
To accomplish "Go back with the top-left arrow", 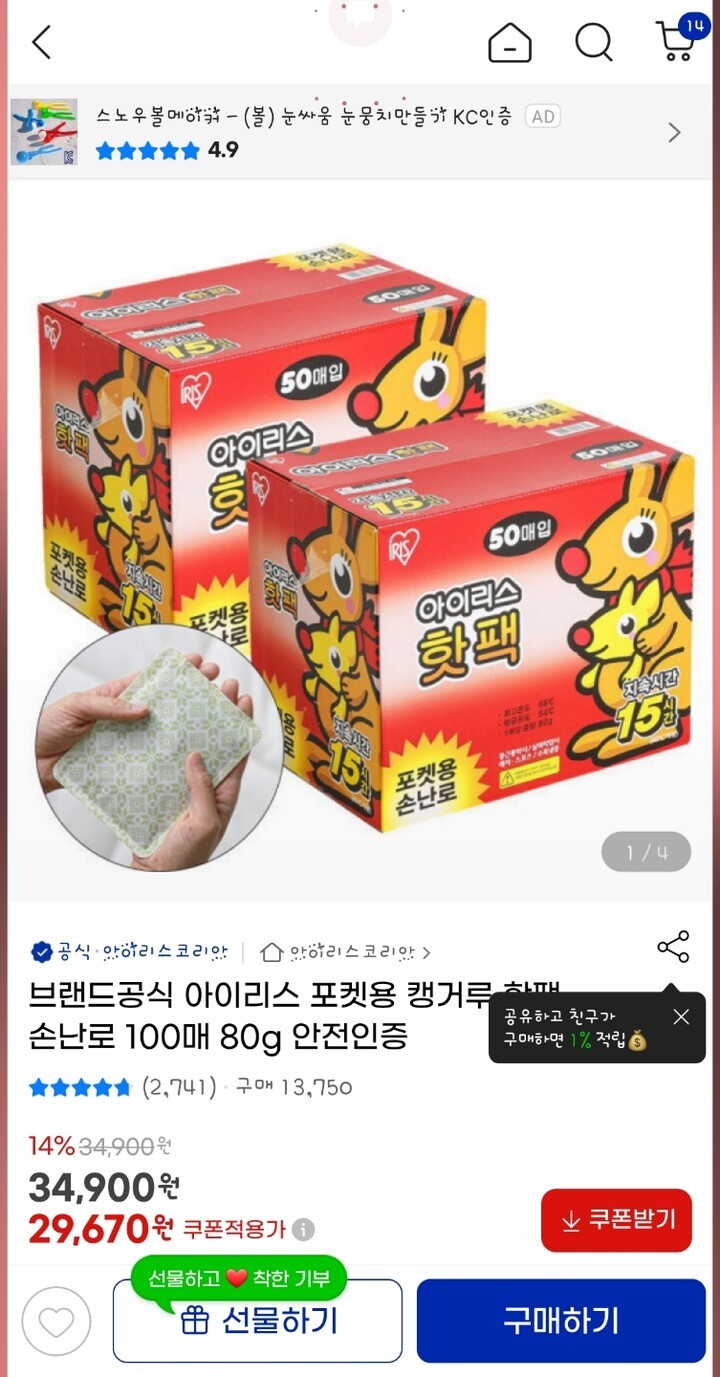I will pyautogui.click(x=41, y=42).
